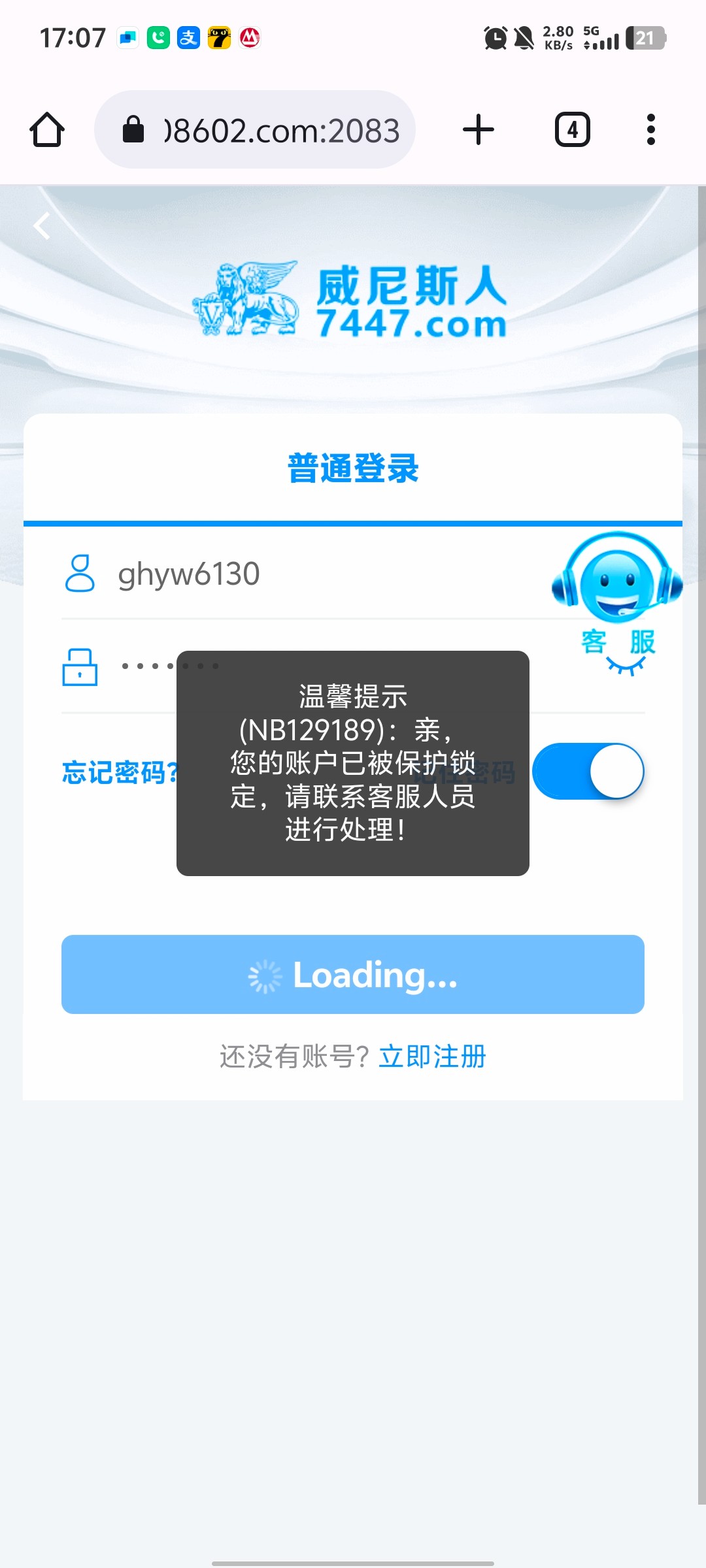This screenshot has width=706, height=1568.
Task: Click the password lock icon
Action: [x=79, y=668]
